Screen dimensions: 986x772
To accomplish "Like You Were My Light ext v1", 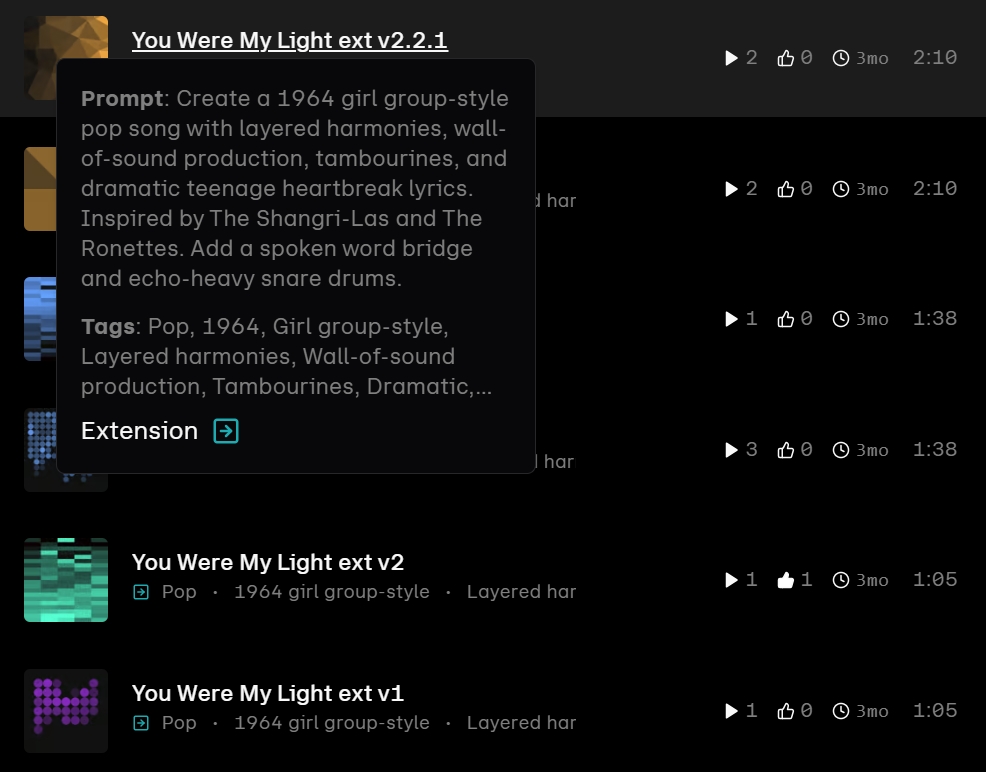I will click(786, 711).
